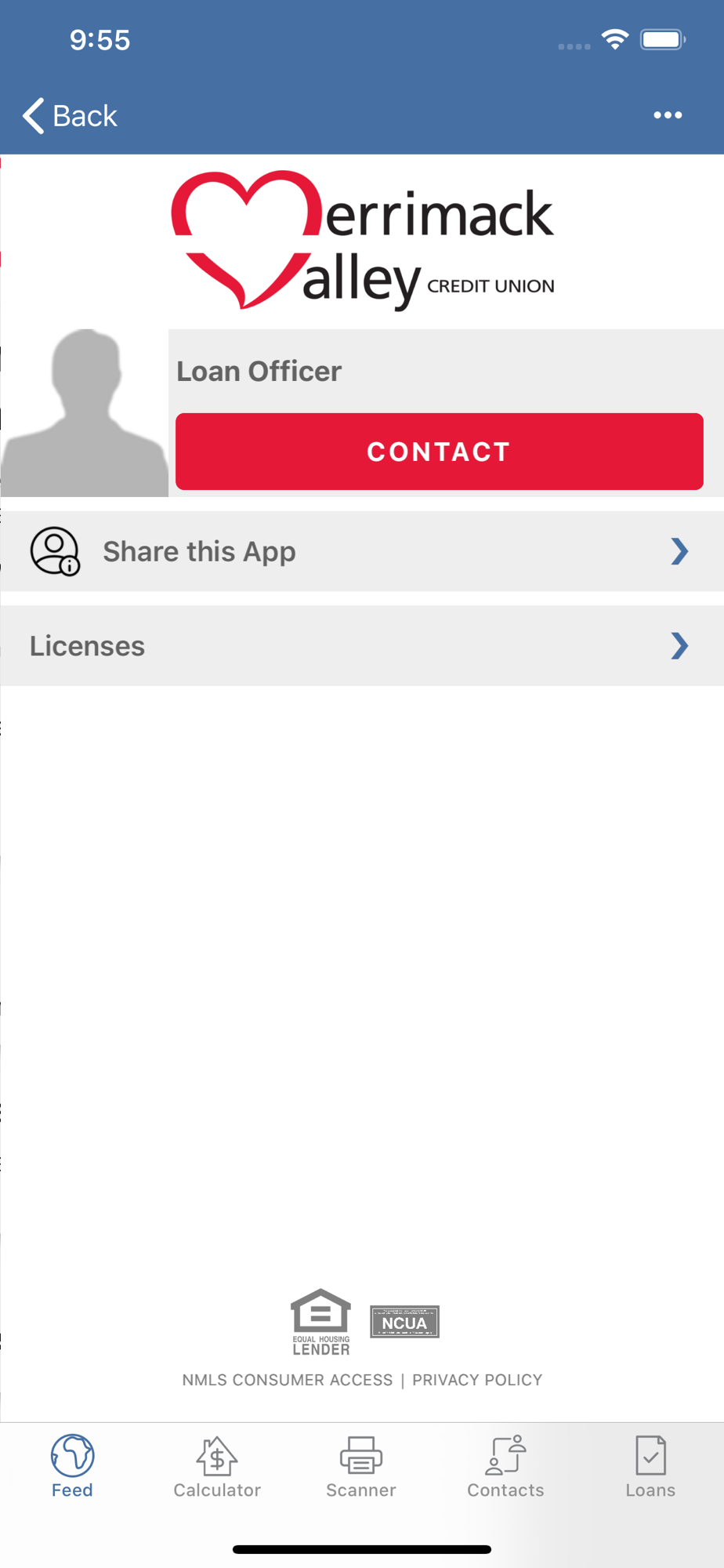View the Privacy Policy link
Image resolution: width=724 pixels, height=1568 pixels.
(x=477, y=1380)
